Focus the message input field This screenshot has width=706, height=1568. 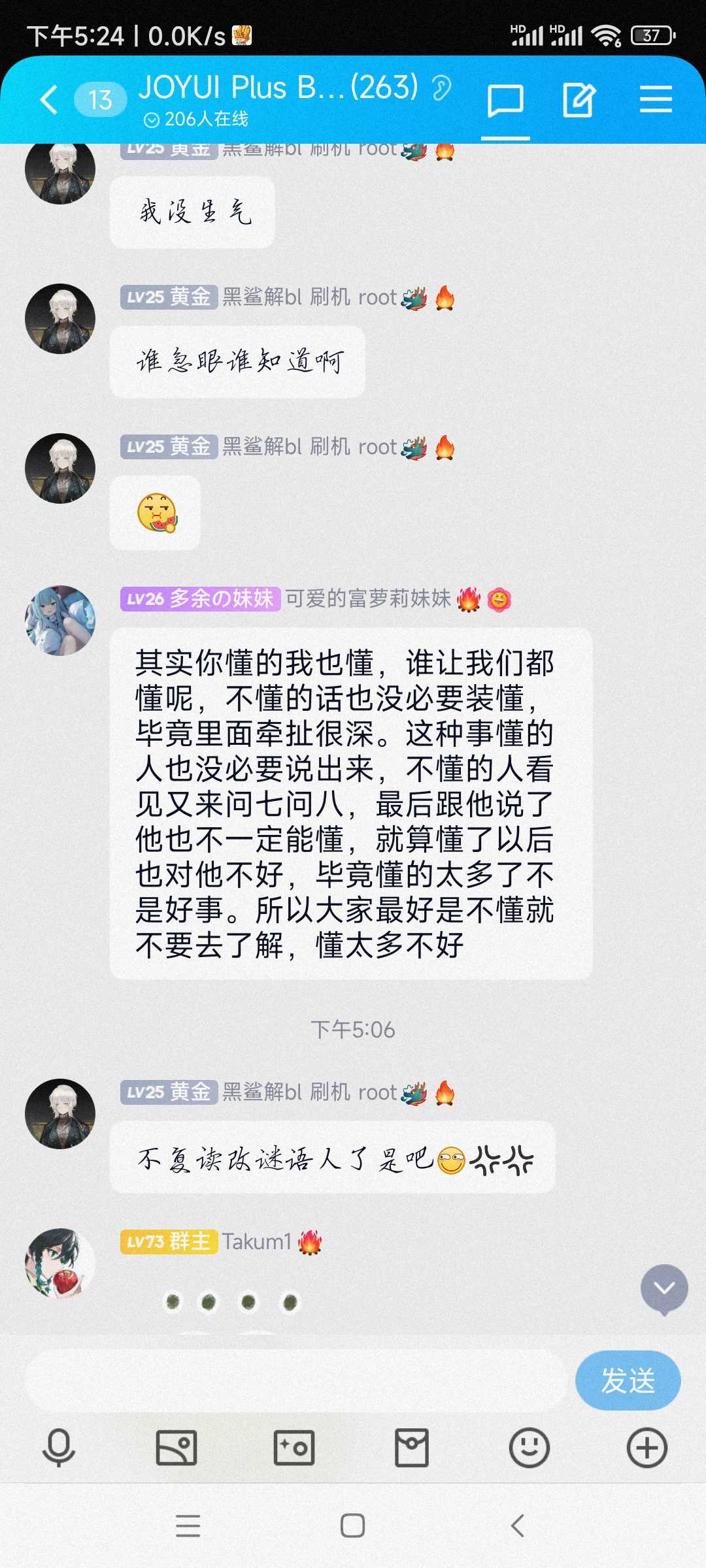coord(294,1380)
